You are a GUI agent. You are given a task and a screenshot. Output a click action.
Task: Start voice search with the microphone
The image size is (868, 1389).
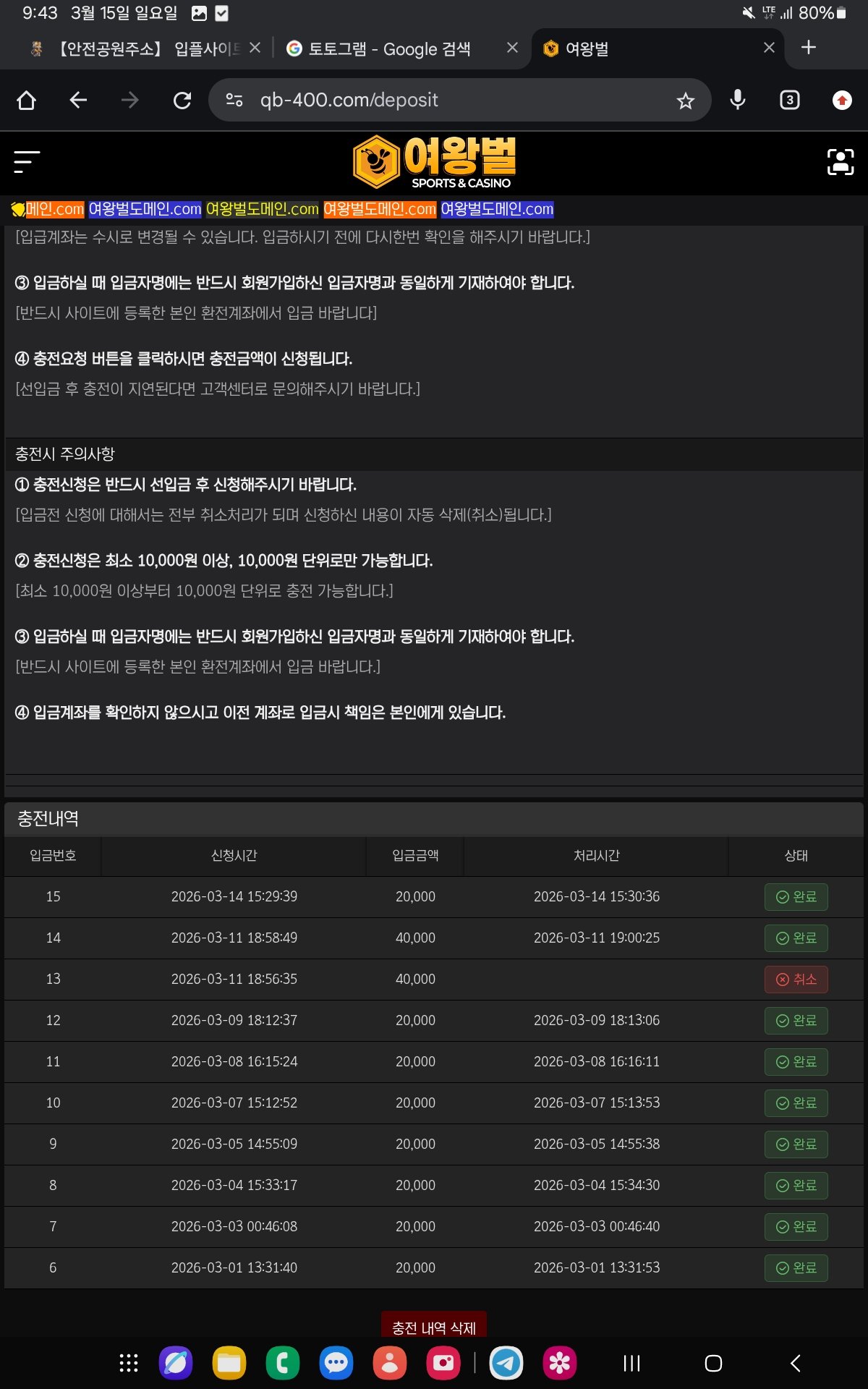737,100
